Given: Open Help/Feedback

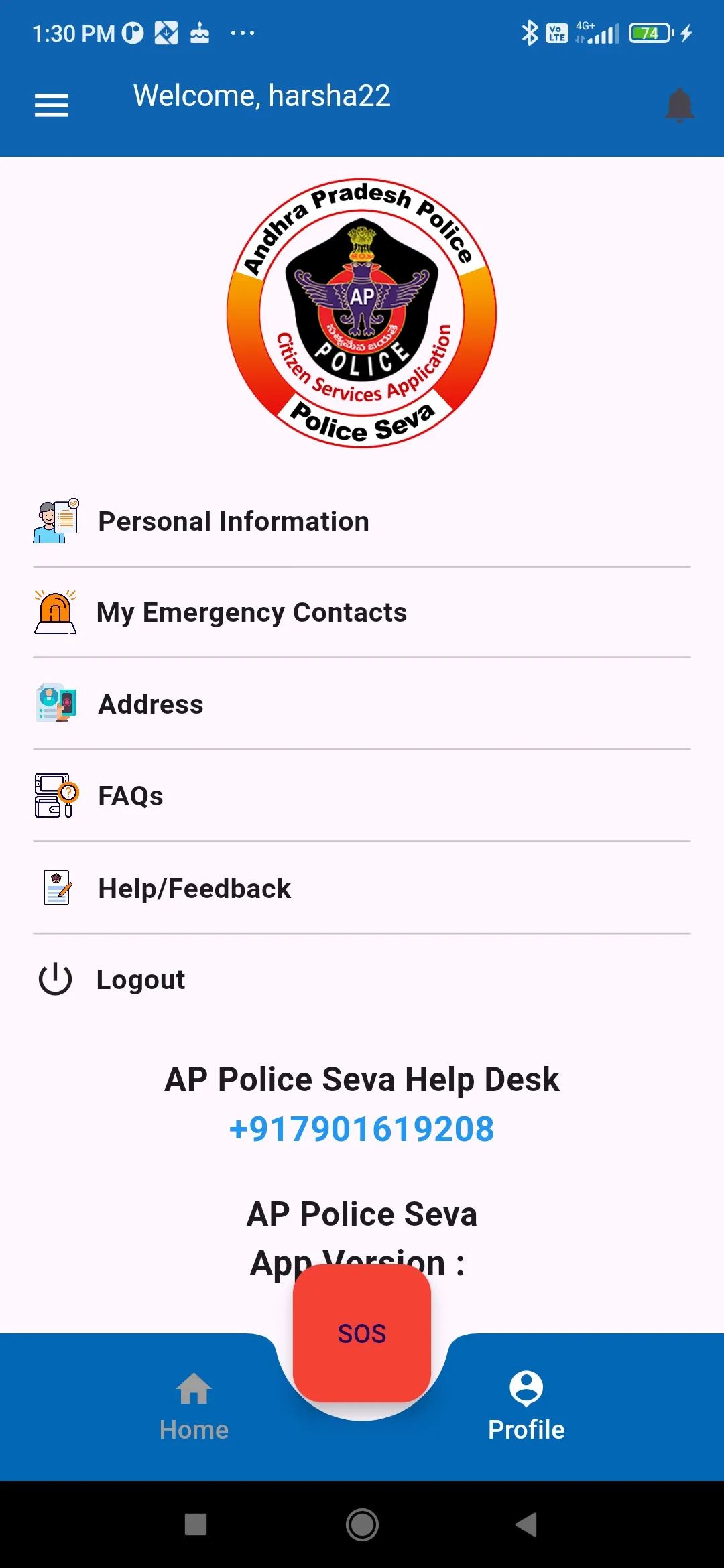Looking at the screenshot, I should point(194,889).
